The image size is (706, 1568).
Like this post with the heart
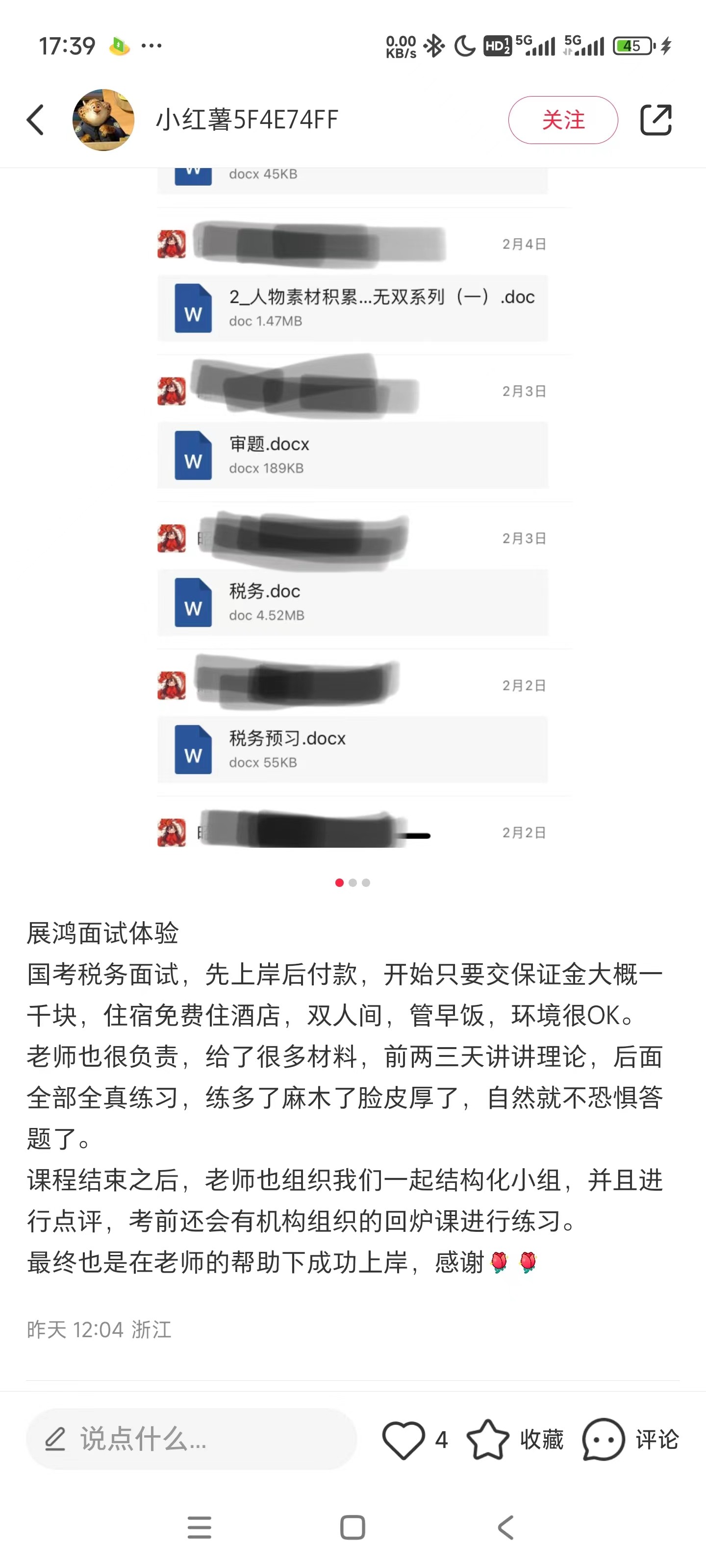pyautogui.click(x=403, y=1440)
